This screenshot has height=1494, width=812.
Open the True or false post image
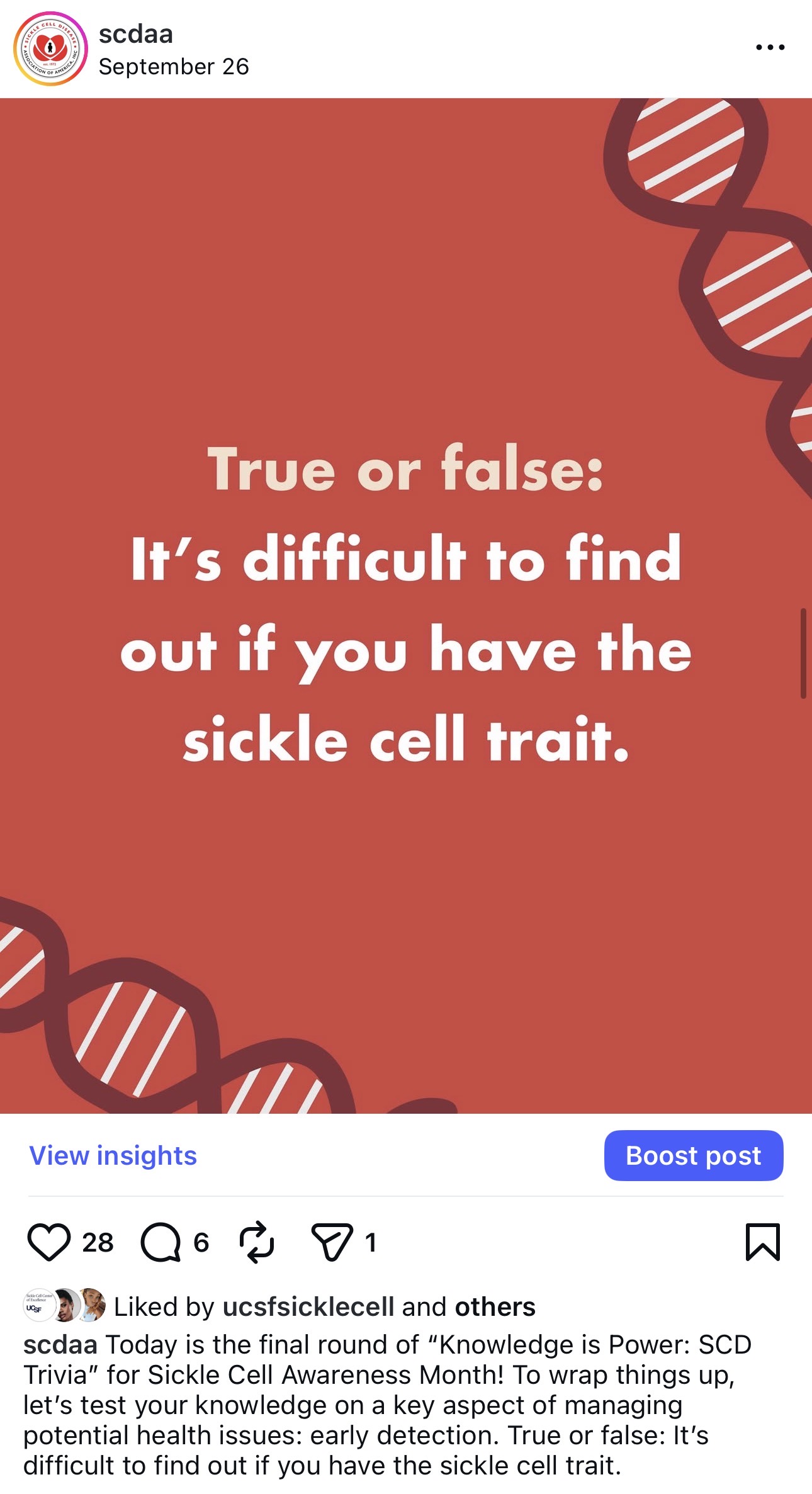(x=406, y=604)
